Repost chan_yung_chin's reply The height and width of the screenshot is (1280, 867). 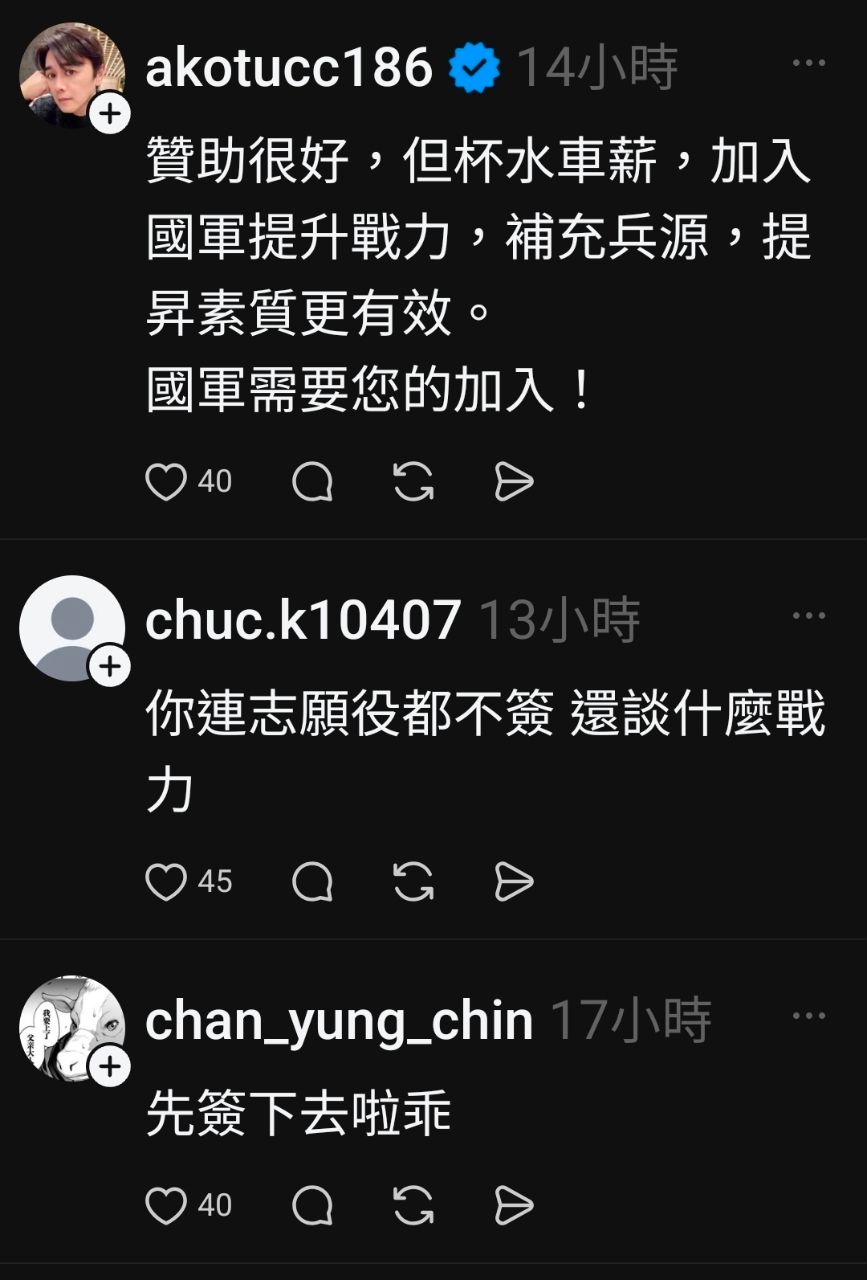[413, 1206]
